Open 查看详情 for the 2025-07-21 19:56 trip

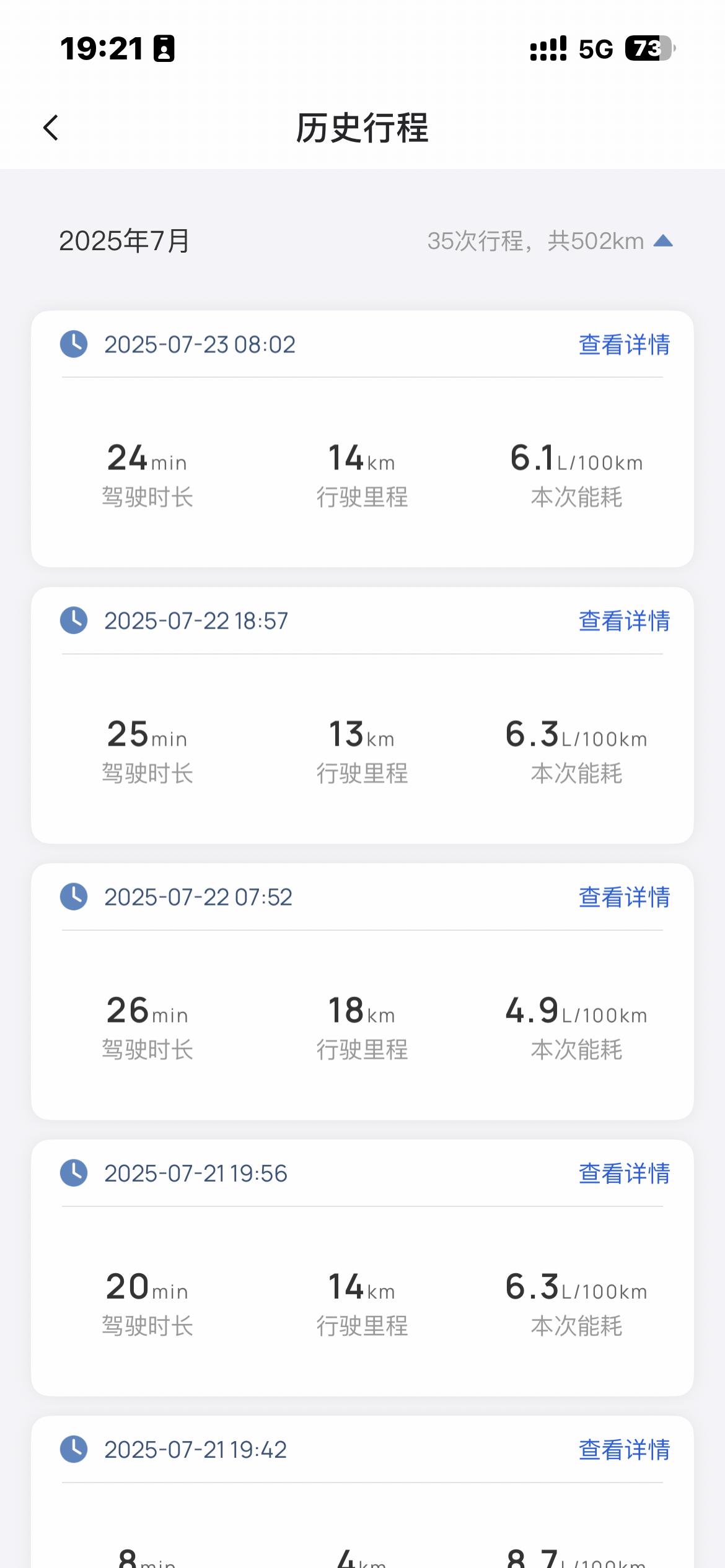point(623,1173)
